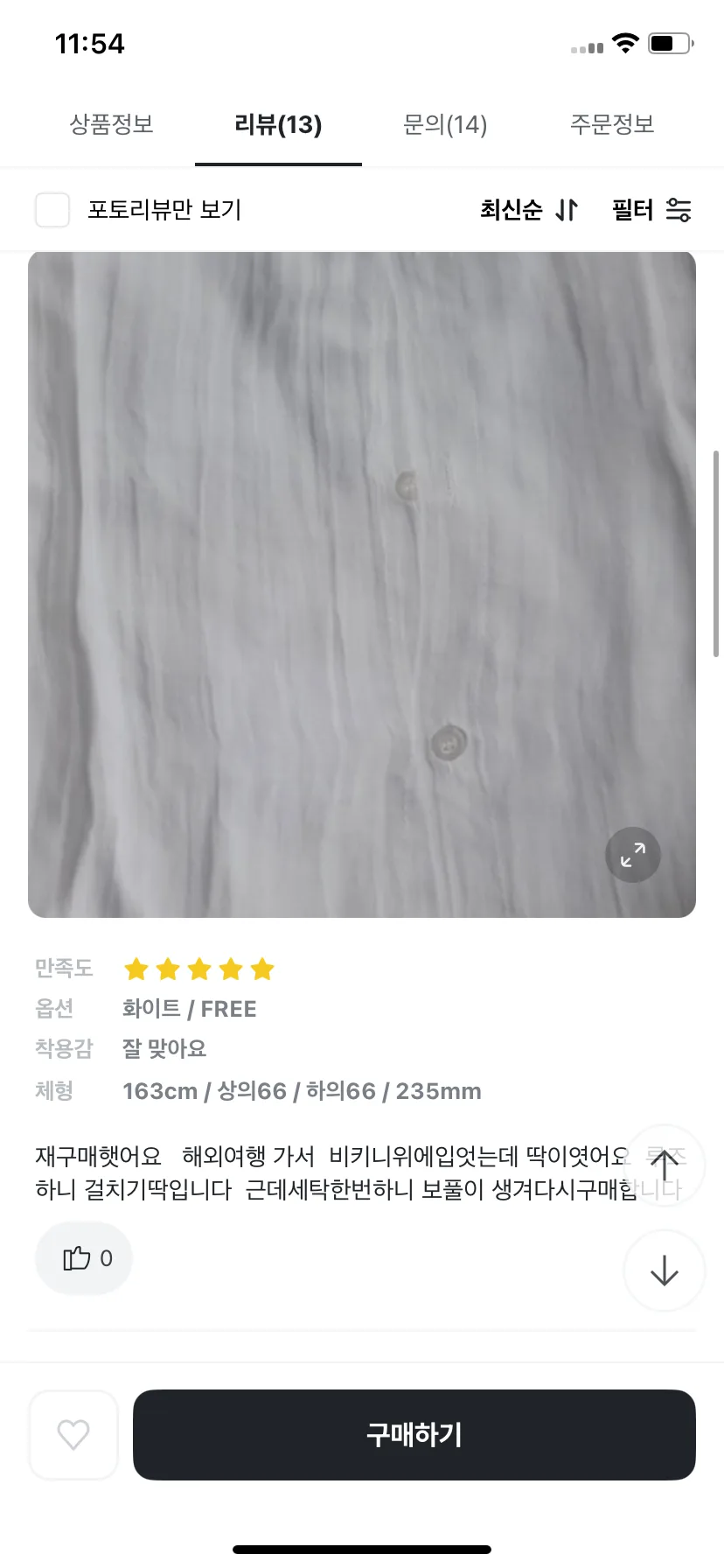
Task: Toggle photo-reviews-only filter off
Action: click(x=52, y=210)
